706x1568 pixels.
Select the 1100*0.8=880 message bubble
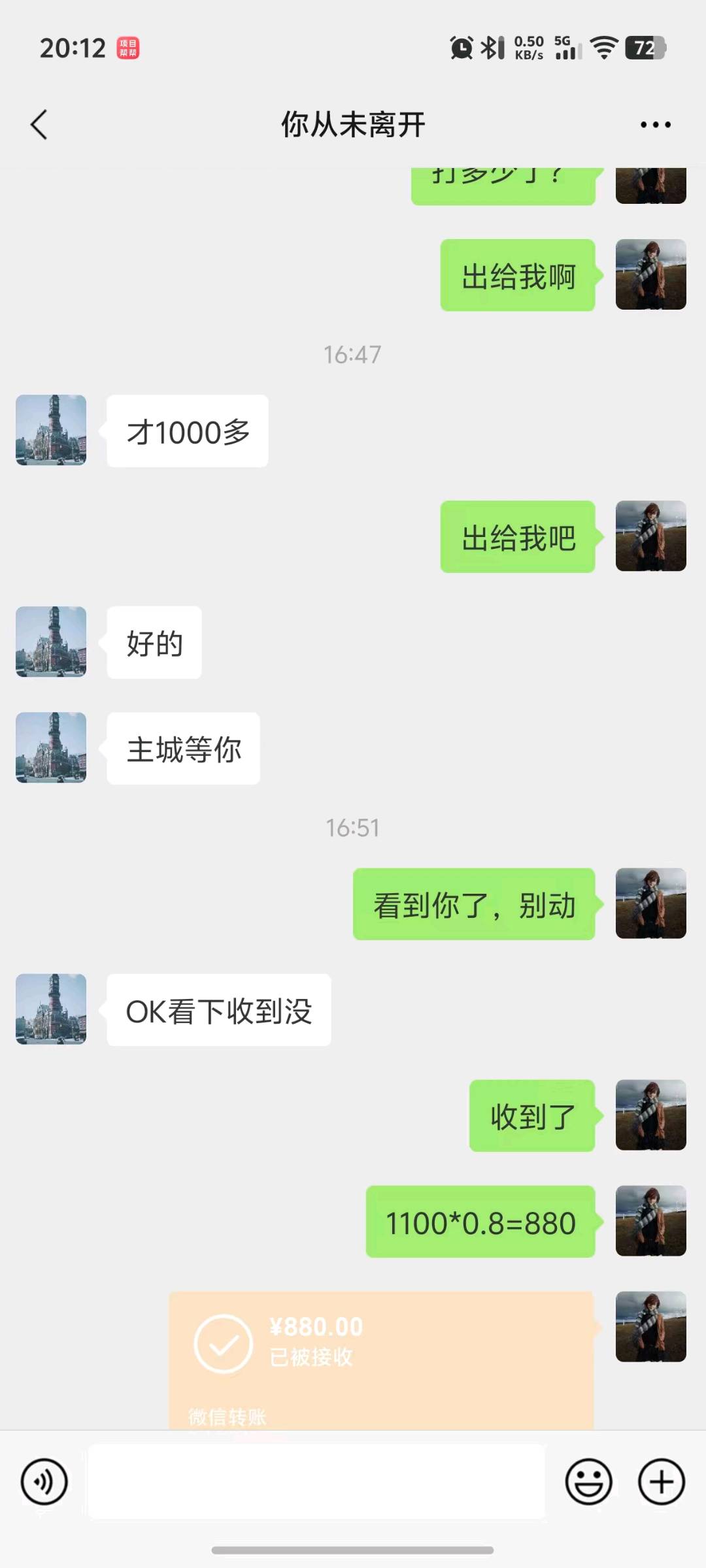click(479, 1222)
